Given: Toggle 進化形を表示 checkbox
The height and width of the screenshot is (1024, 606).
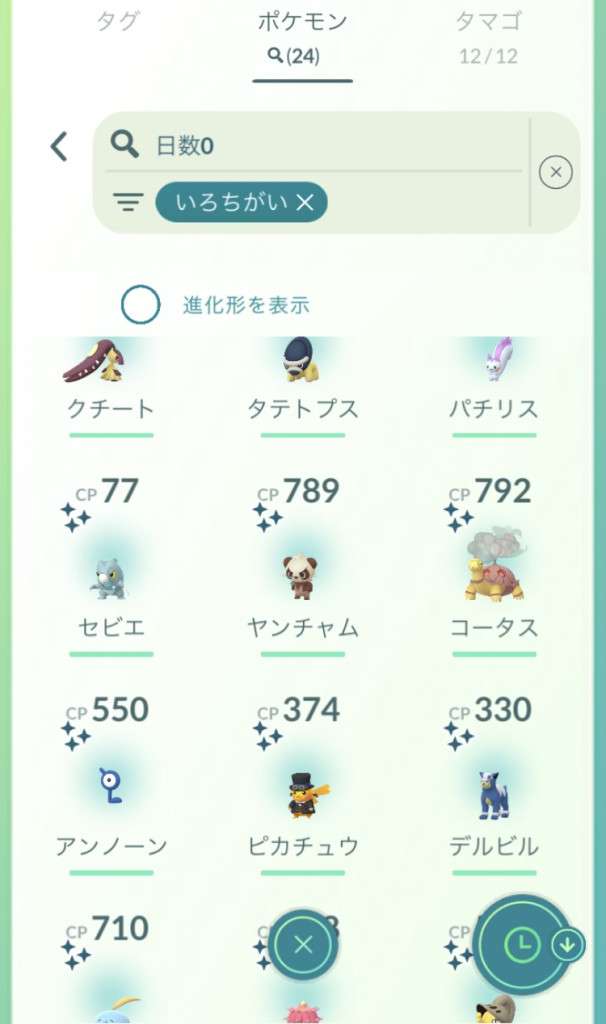Looking at the screenshot, I should point(141,305).
